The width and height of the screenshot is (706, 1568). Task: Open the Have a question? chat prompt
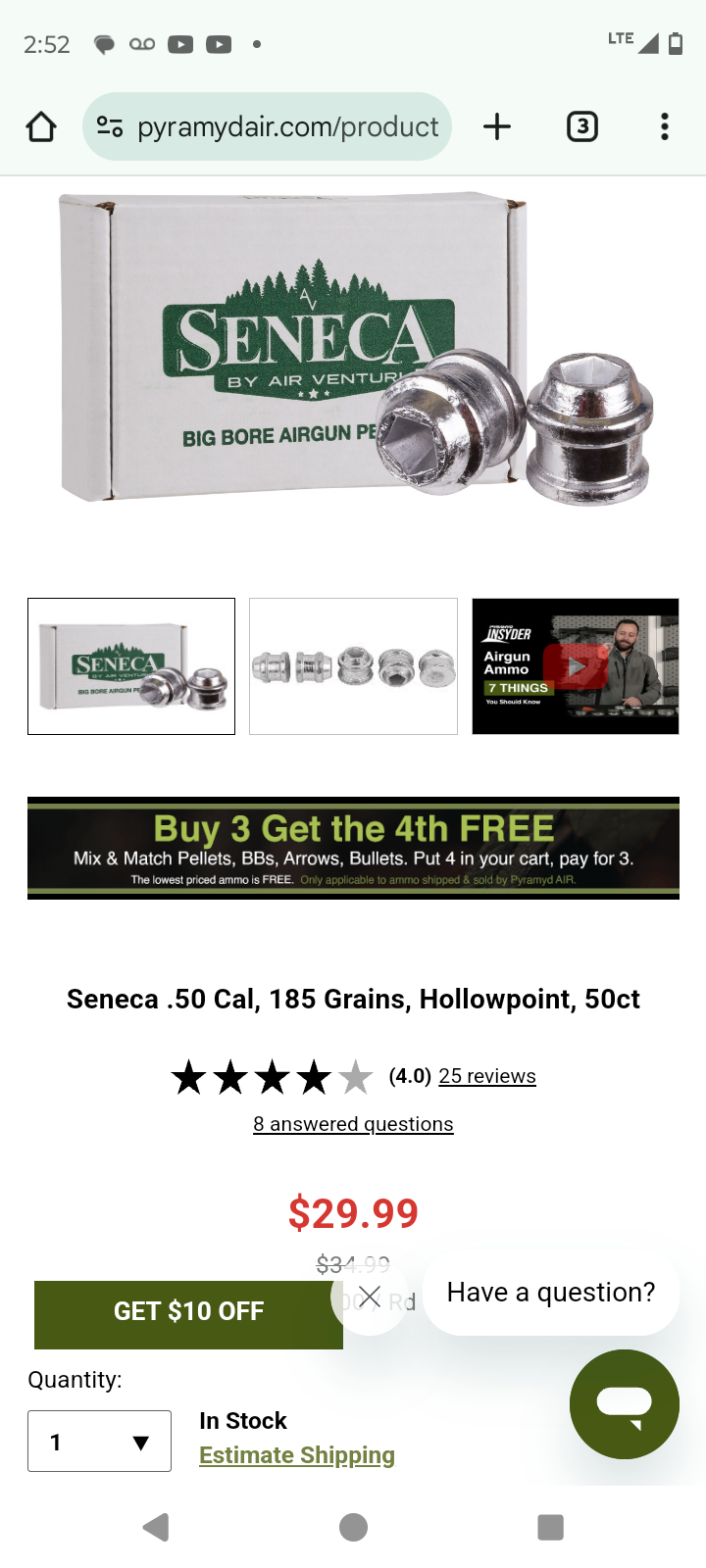550,1293
